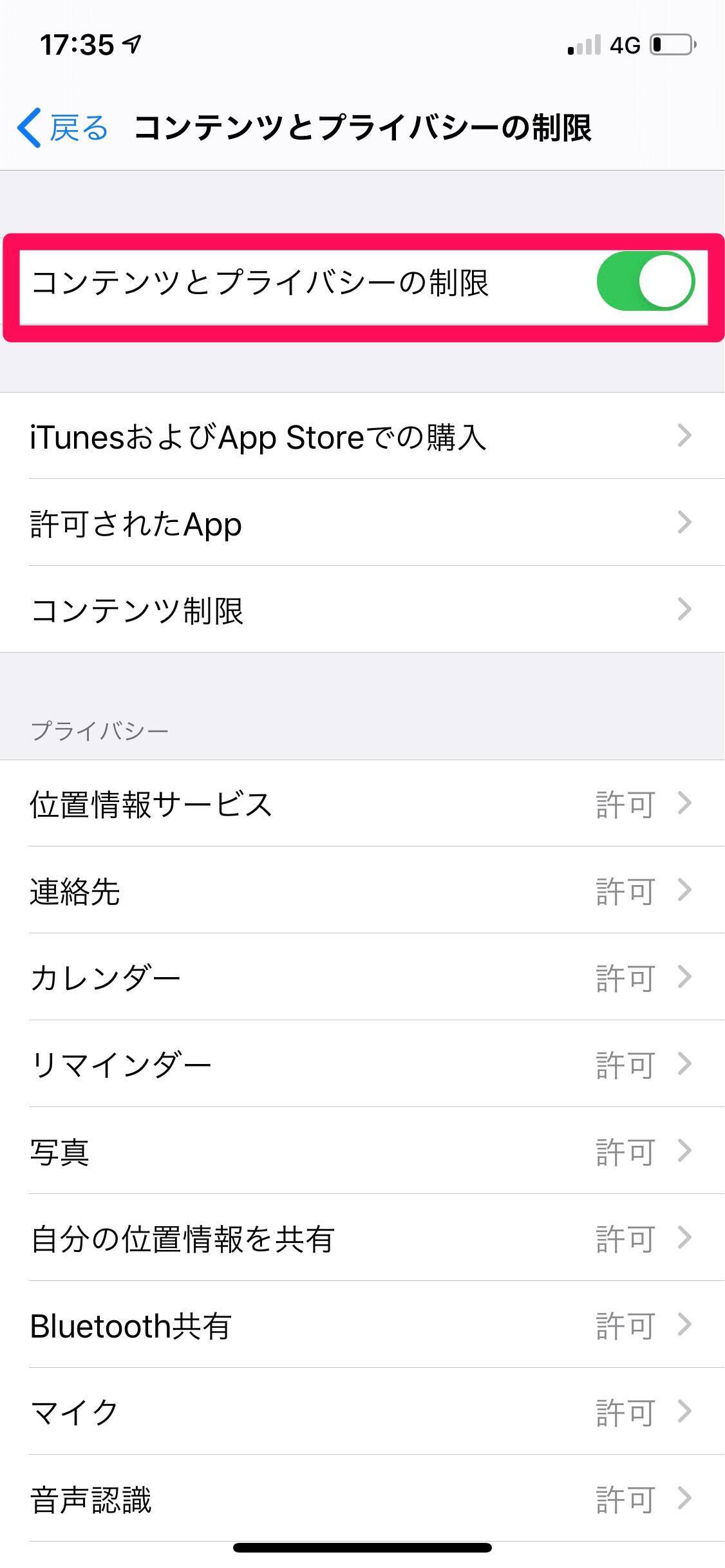The image size is (725, 1568).
Task: Open コンテンツ制限 settings
Action: tap(361, 610)
